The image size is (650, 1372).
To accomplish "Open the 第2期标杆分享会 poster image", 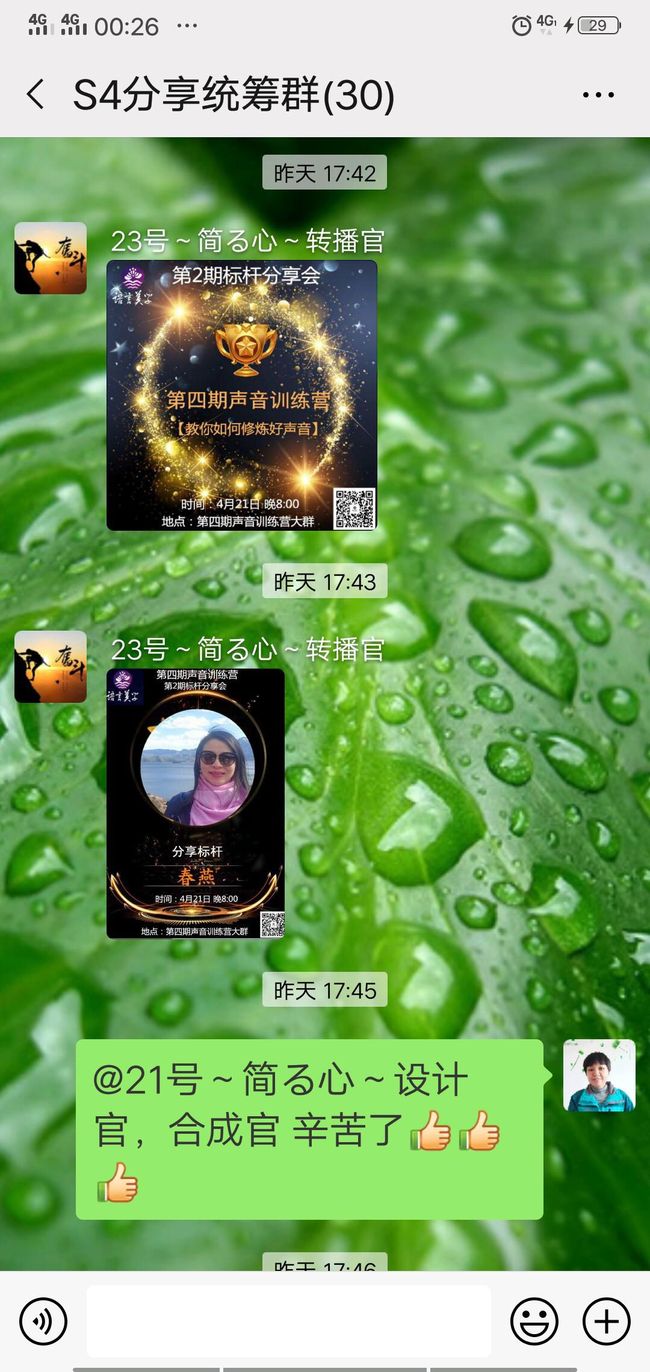I will [x=242, y=395].
